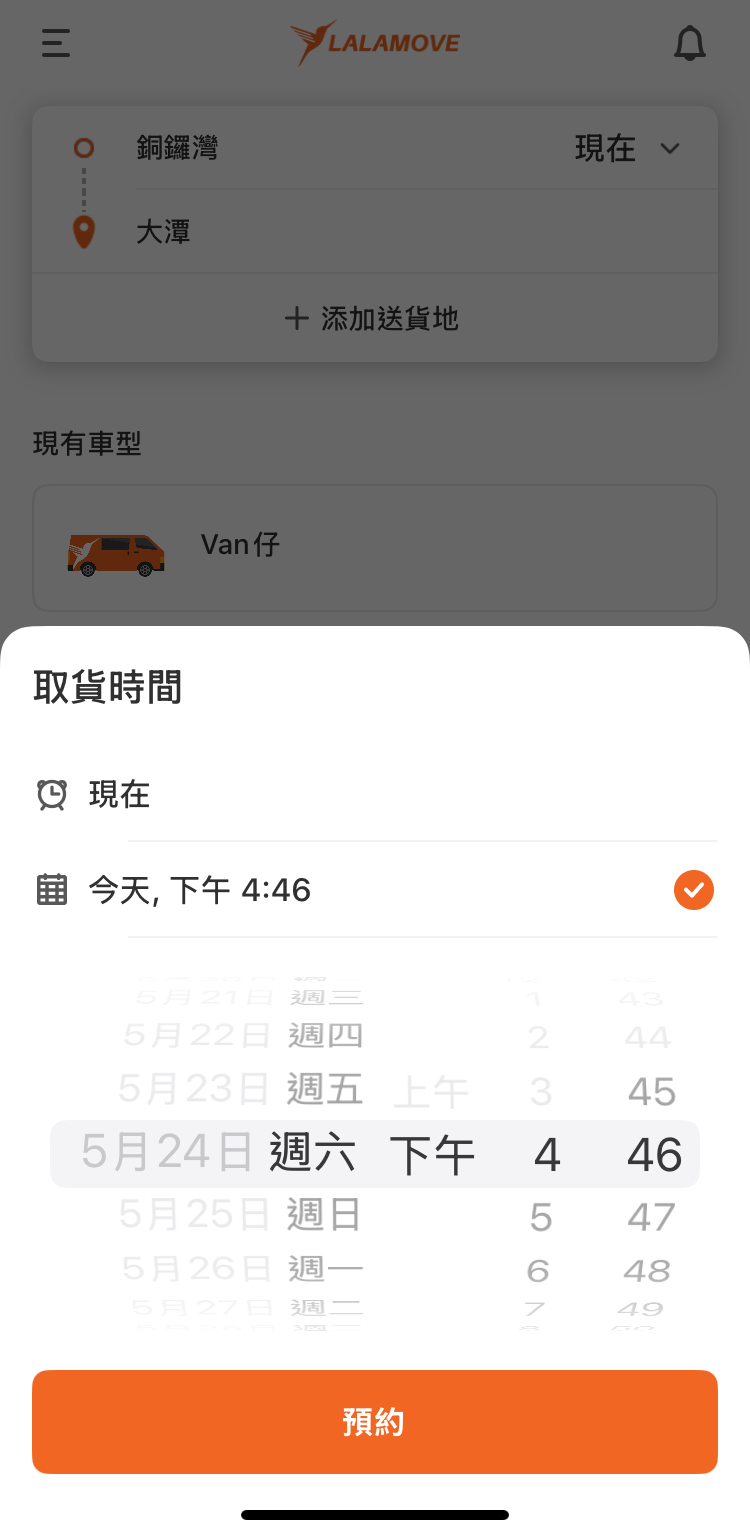The image size is (750, 1536).
Task: Set minutes to 47 in the picker
Action: 651,1217
